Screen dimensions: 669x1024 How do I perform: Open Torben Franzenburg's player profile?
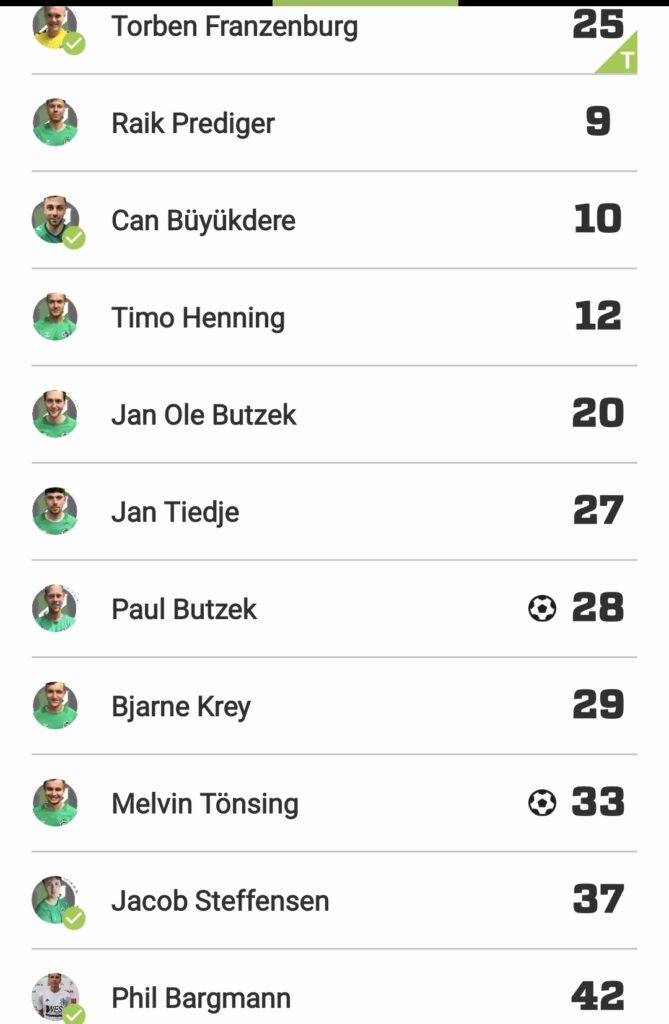[x=234, y=27]
